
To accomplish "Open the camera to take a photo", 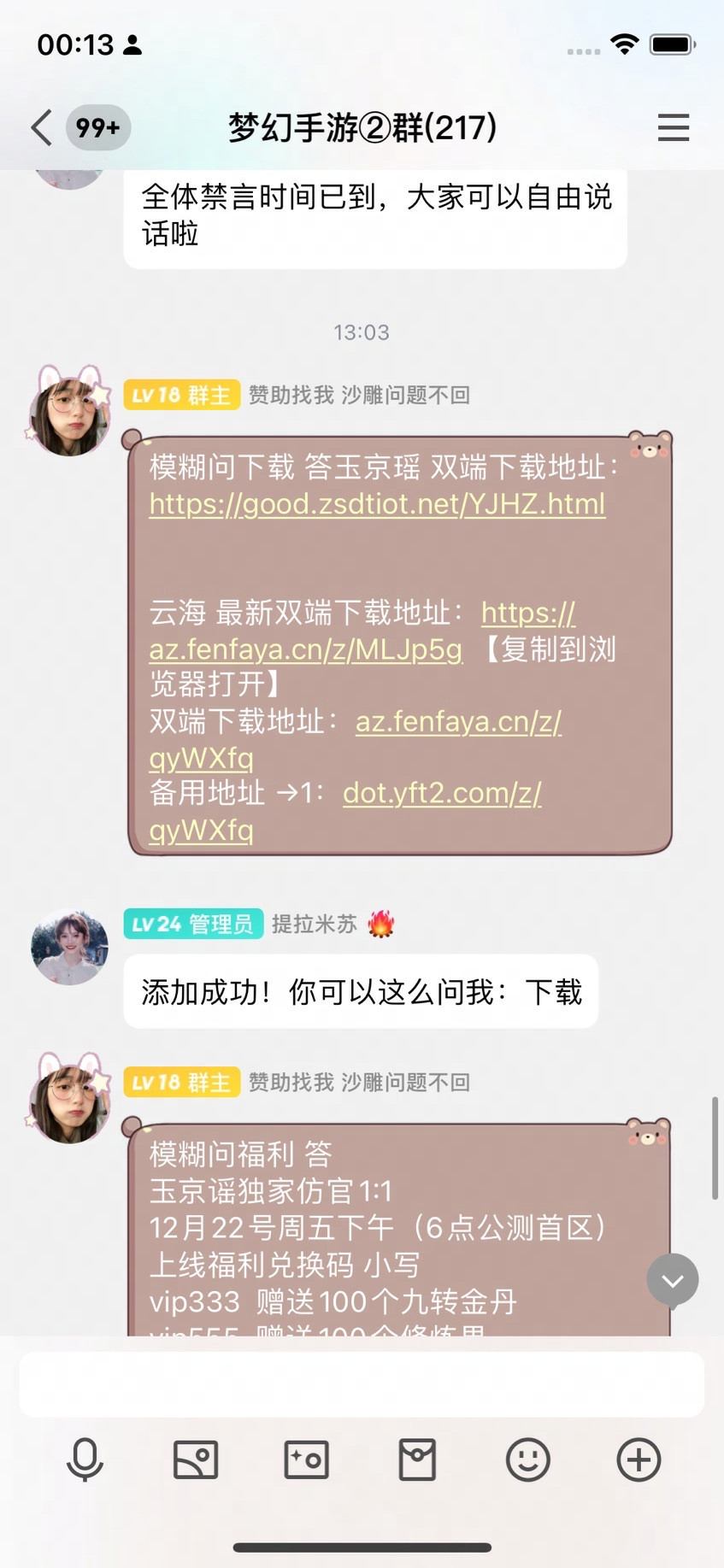I will coord(306,1459).
